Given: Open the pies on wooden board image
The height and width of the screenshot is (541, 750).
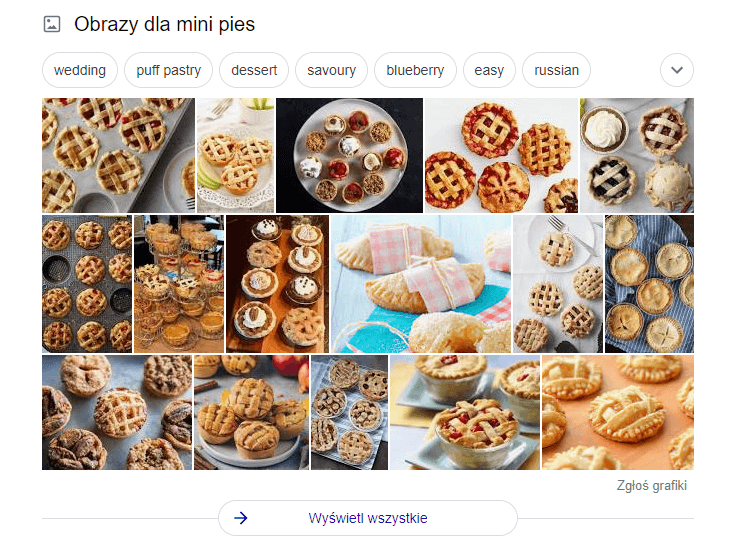Looking at the screenshot, I should (x=277, y=284).
